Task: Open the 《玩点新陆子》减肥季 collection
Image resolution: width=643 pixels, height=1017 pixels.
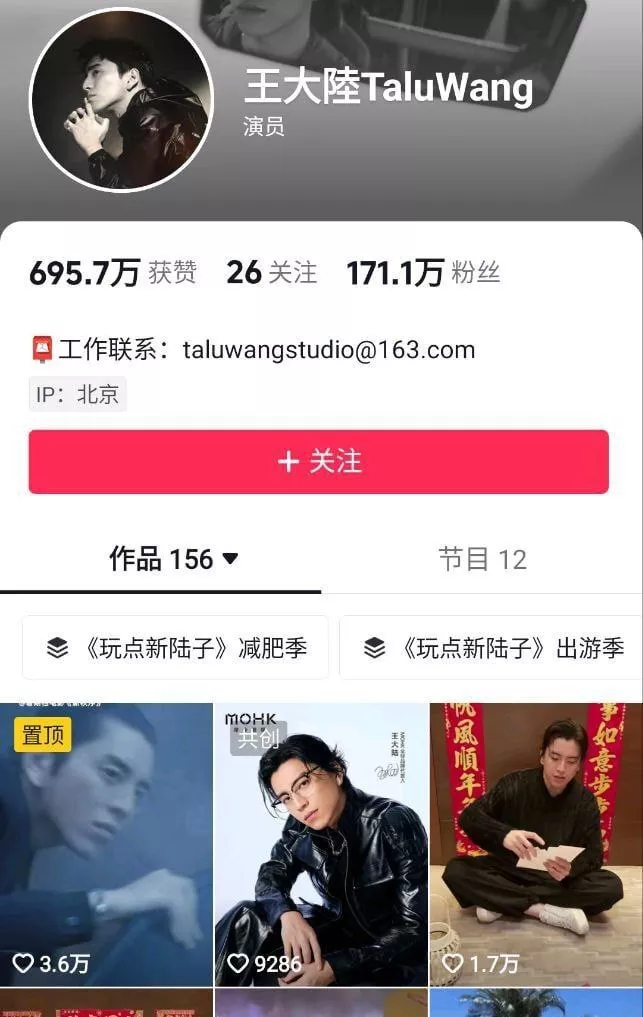Action: pos(176,648)
